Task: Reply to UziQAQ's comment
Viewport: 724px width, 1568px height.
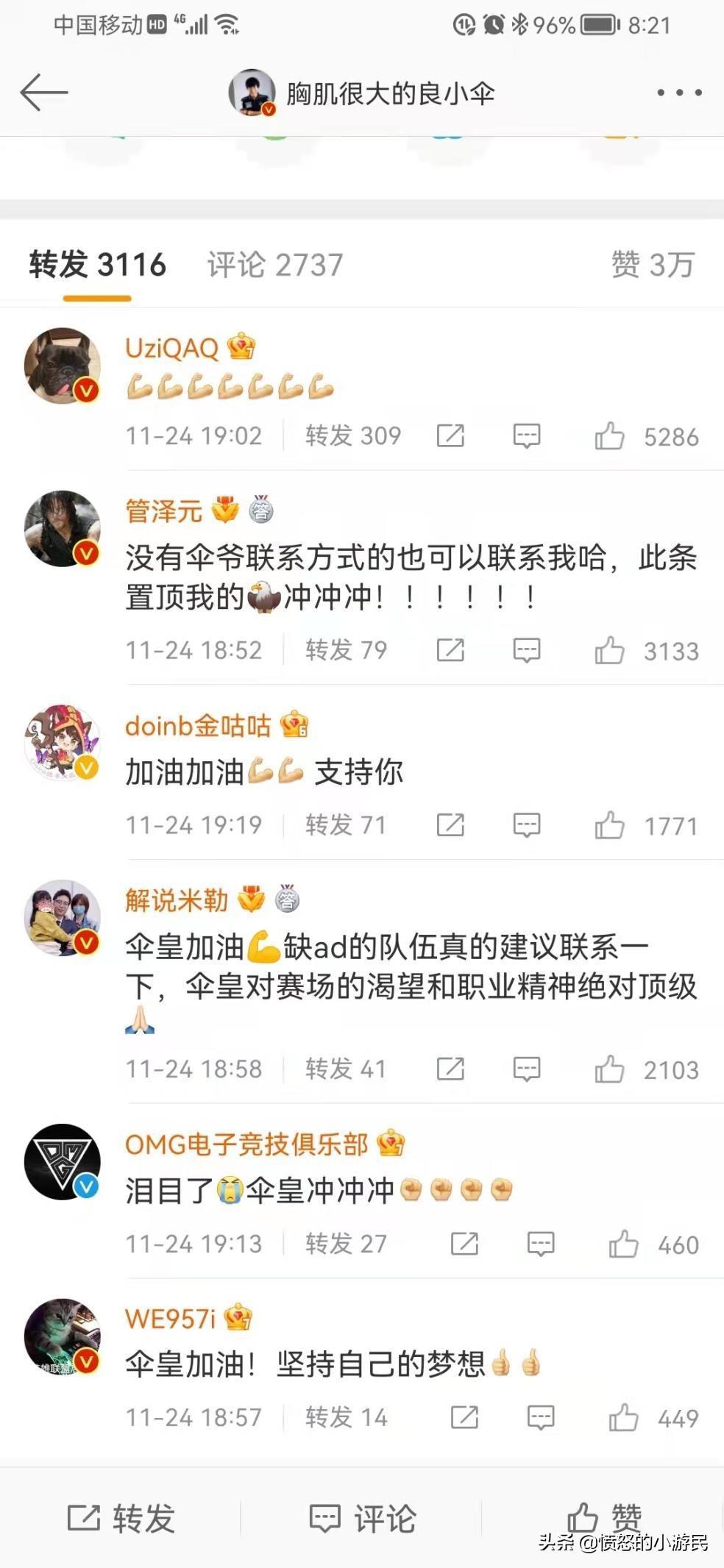Action: point(526,436)
